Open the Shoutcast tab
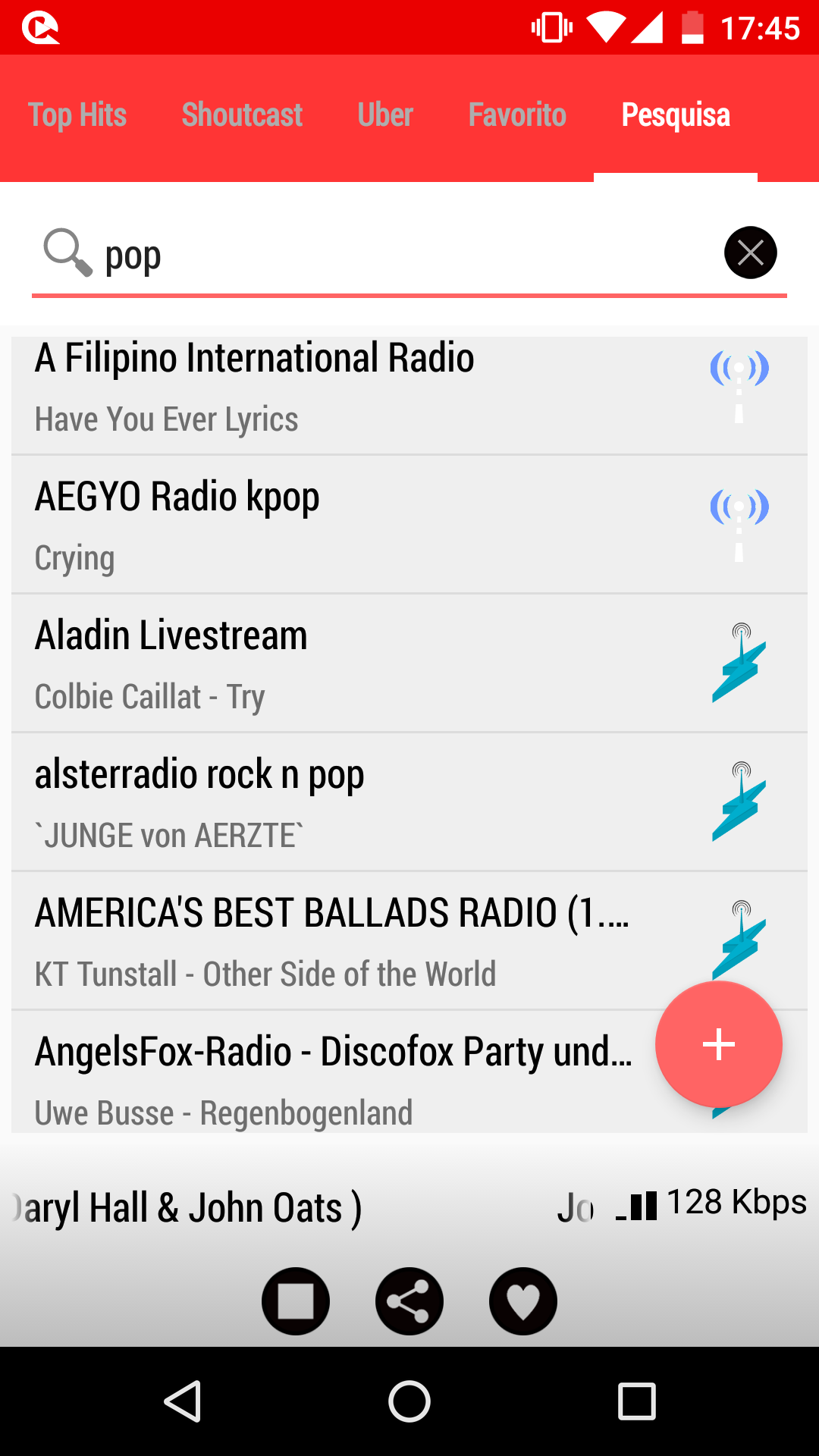 coord(242,115)
